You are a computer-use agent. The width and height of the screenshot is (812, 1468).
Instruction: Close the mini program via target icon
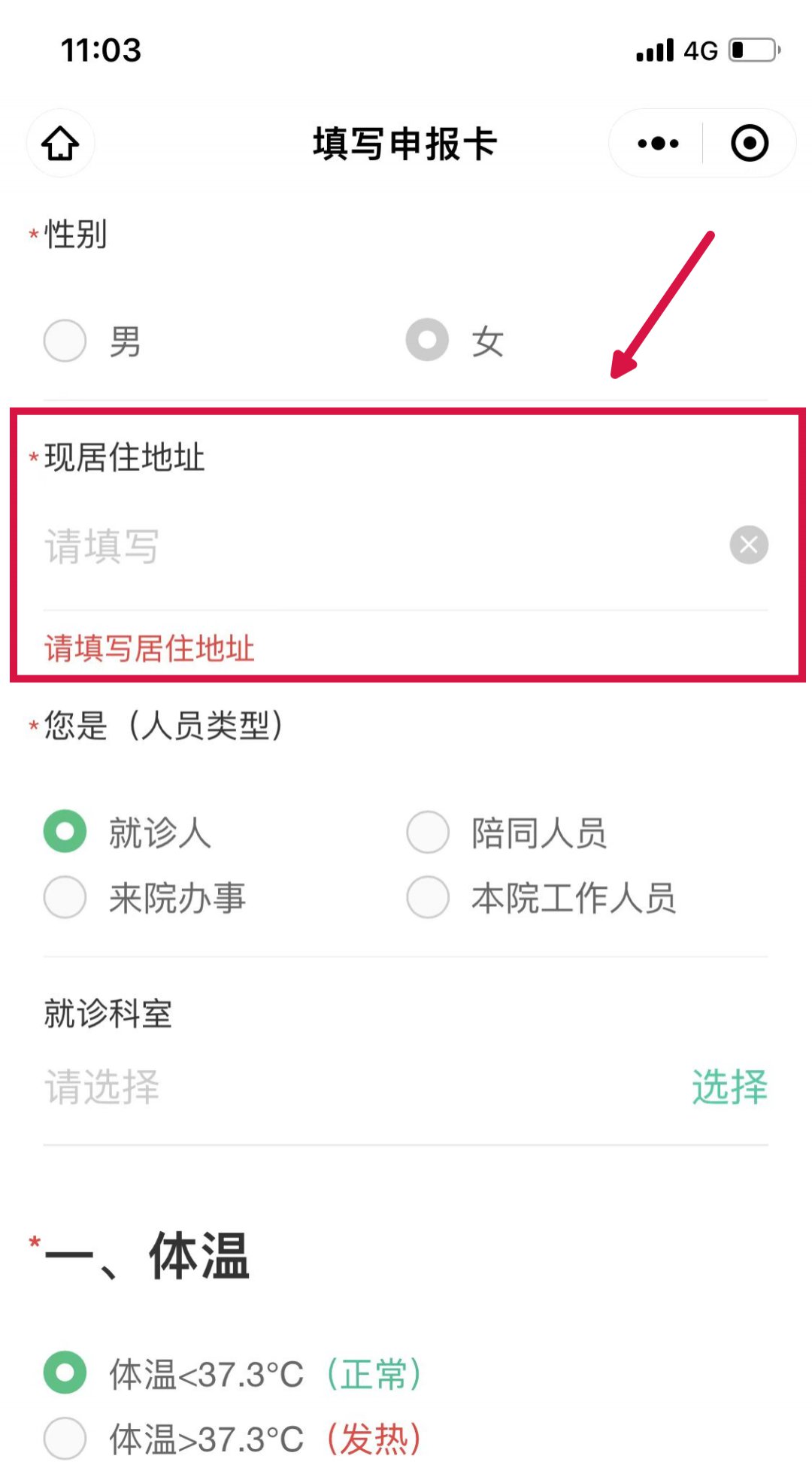coord(749,143)
